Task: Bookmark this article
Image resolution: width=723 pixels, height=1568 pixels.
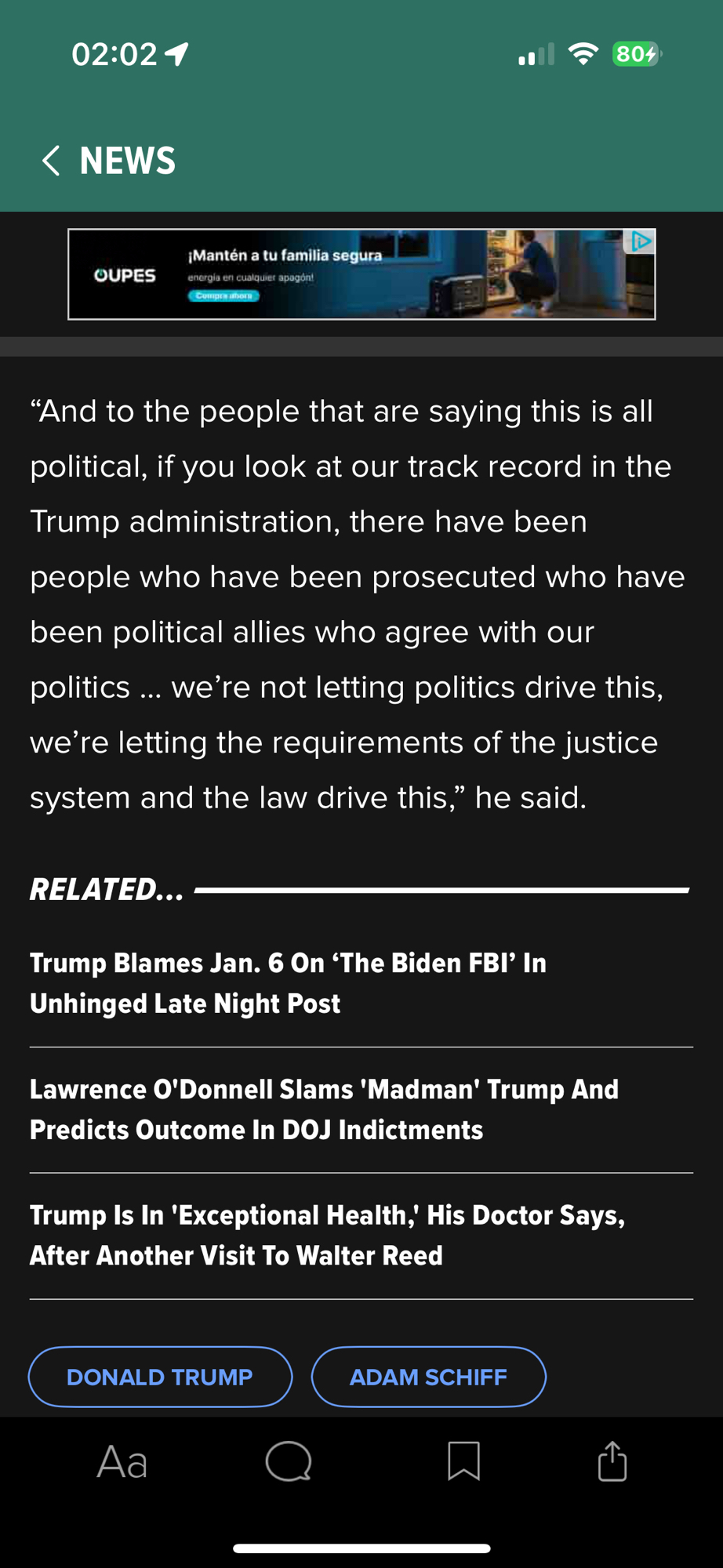Action: [x=463, y=1462]
